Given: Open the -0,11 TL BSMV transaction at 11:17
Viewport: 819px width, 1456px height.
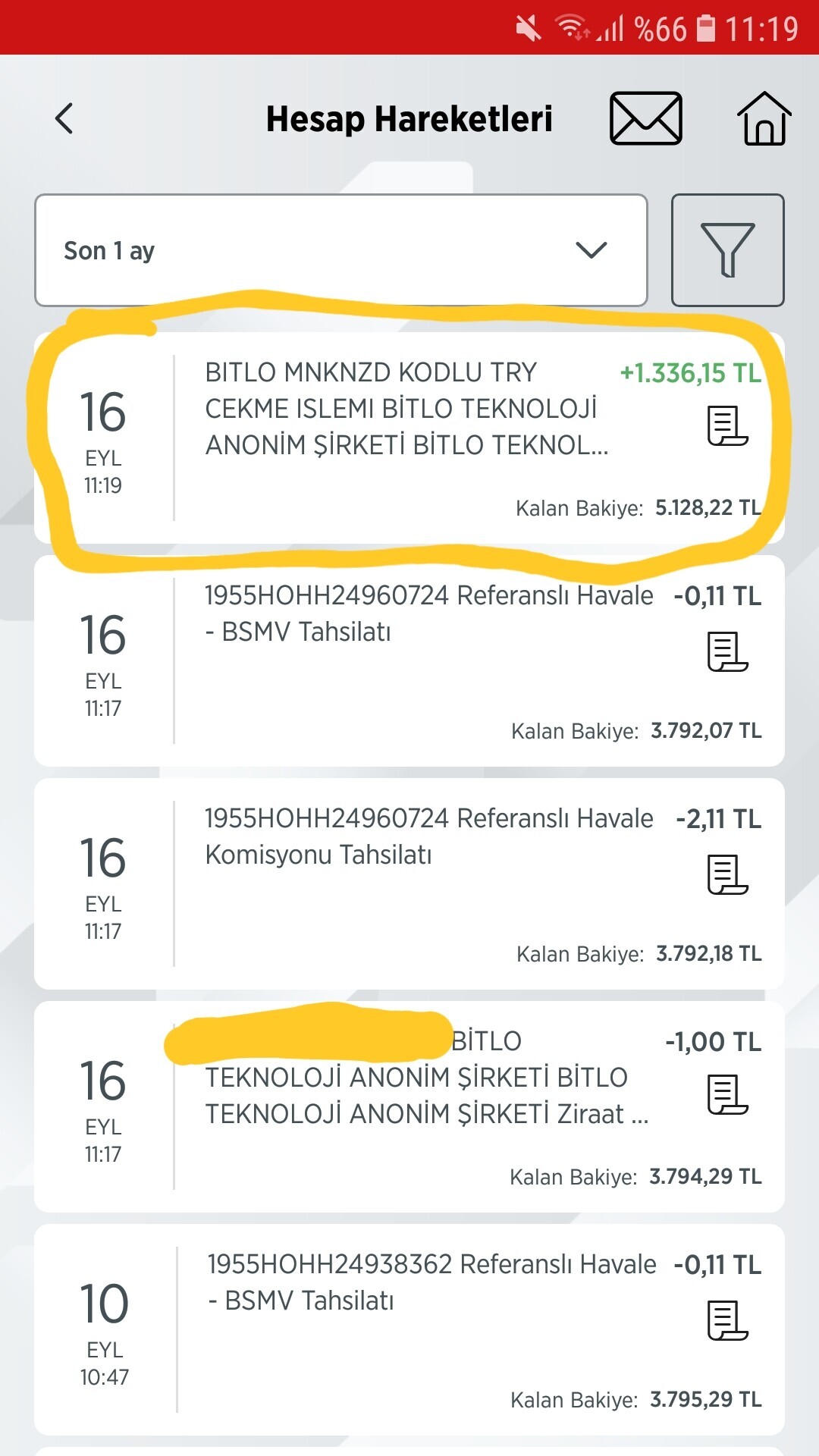Looking at the screenshot, I should pyautogui.click(x=409, y=661).
